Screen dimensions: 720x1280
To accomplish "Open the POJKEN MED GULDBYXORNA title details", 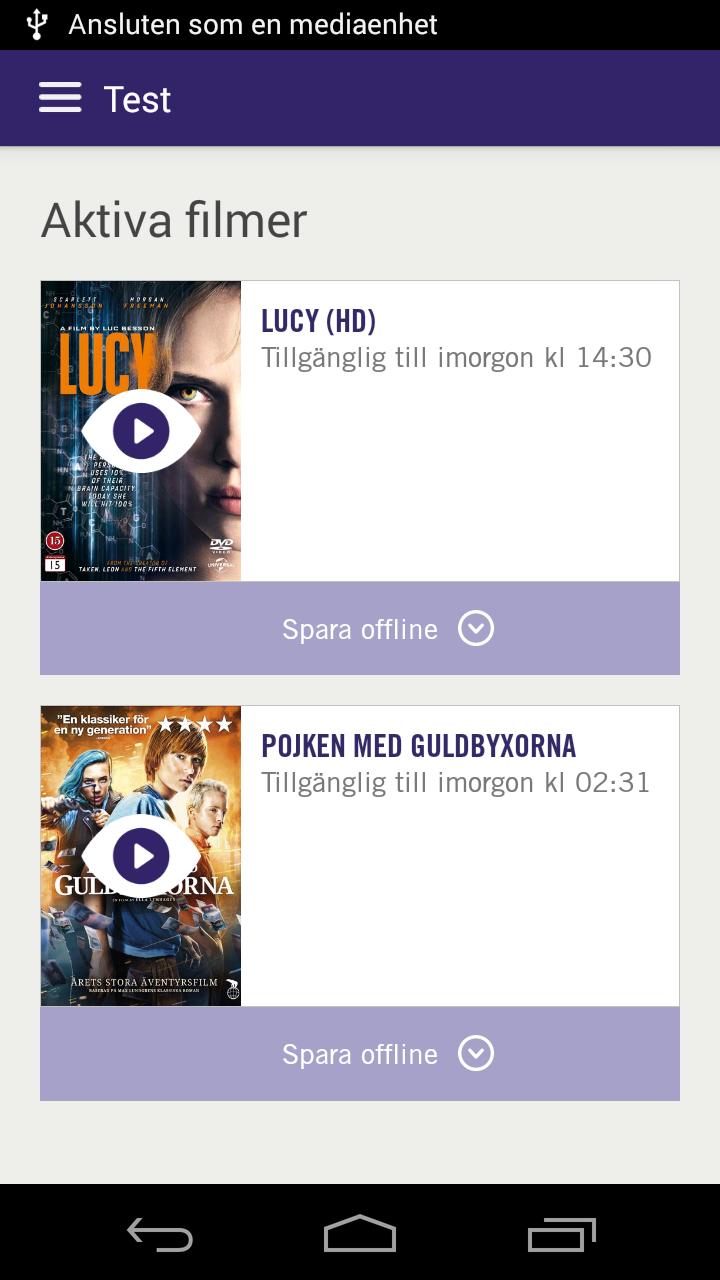I will point(418,746).
